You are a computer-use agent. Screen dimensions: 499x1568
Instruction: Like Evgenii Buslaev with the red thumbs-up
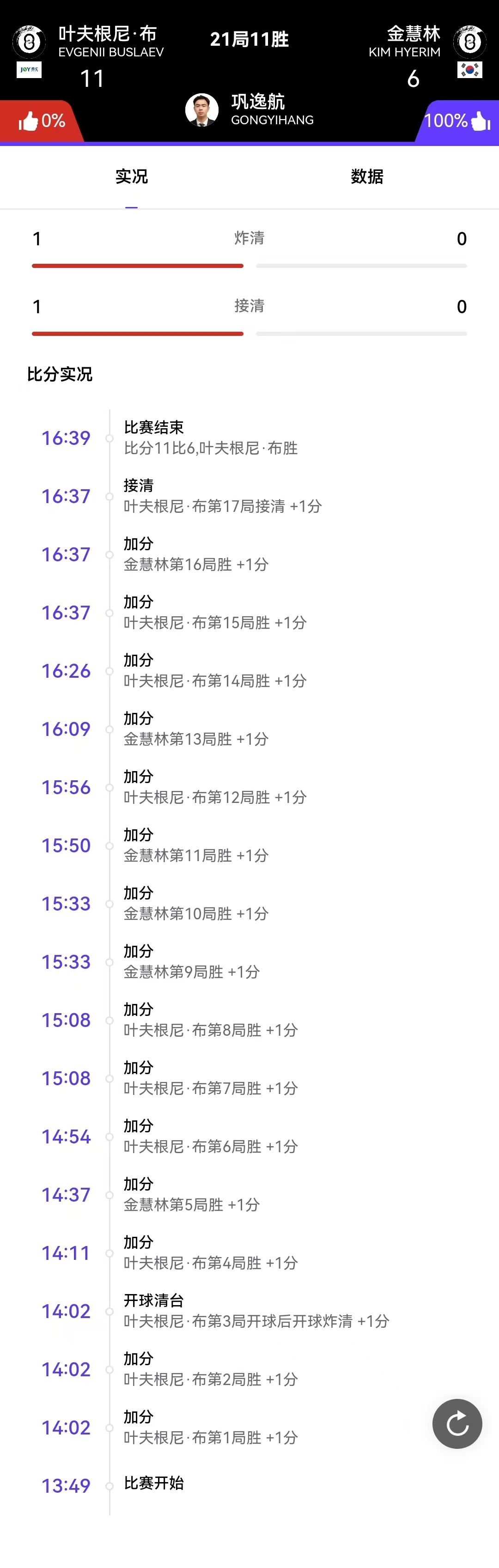tap(29, 122)
